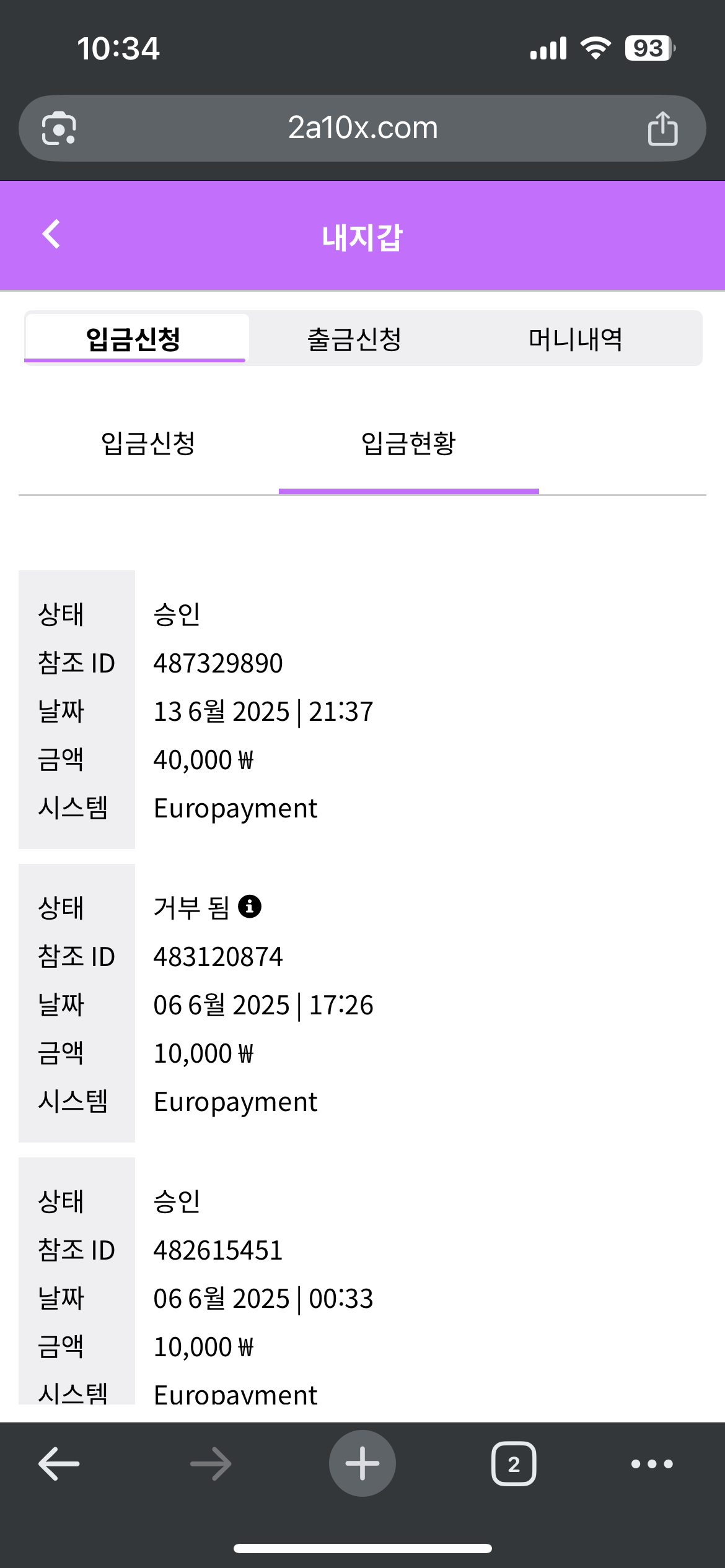Viewport: 725px width, 1568px height.
Task: Select the highlighted 입금신청 top tab
Action: click(134, 339)
